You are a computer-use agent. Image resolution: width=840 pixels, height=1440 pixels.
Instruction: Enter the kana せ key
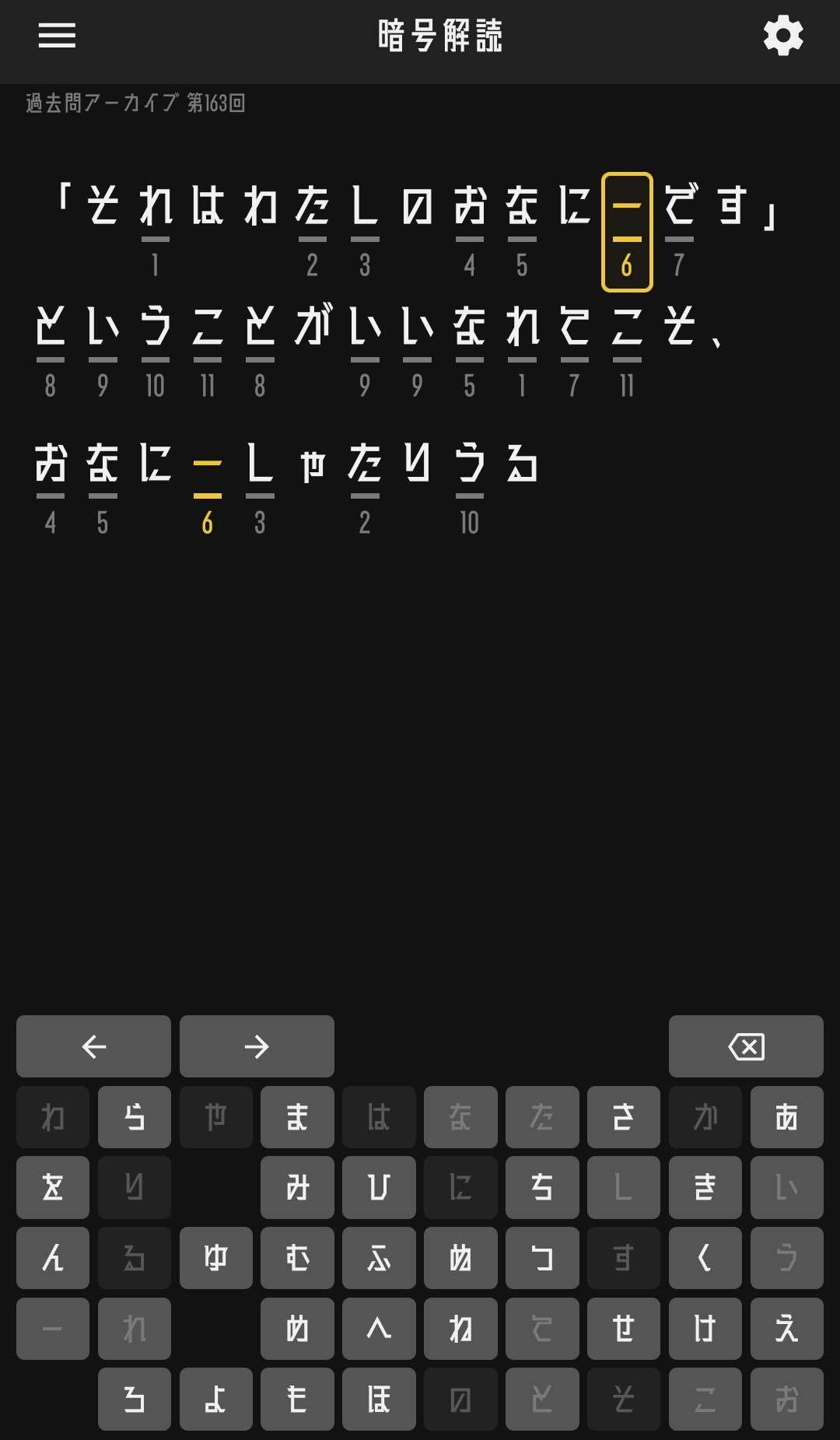coord(623,1328)
